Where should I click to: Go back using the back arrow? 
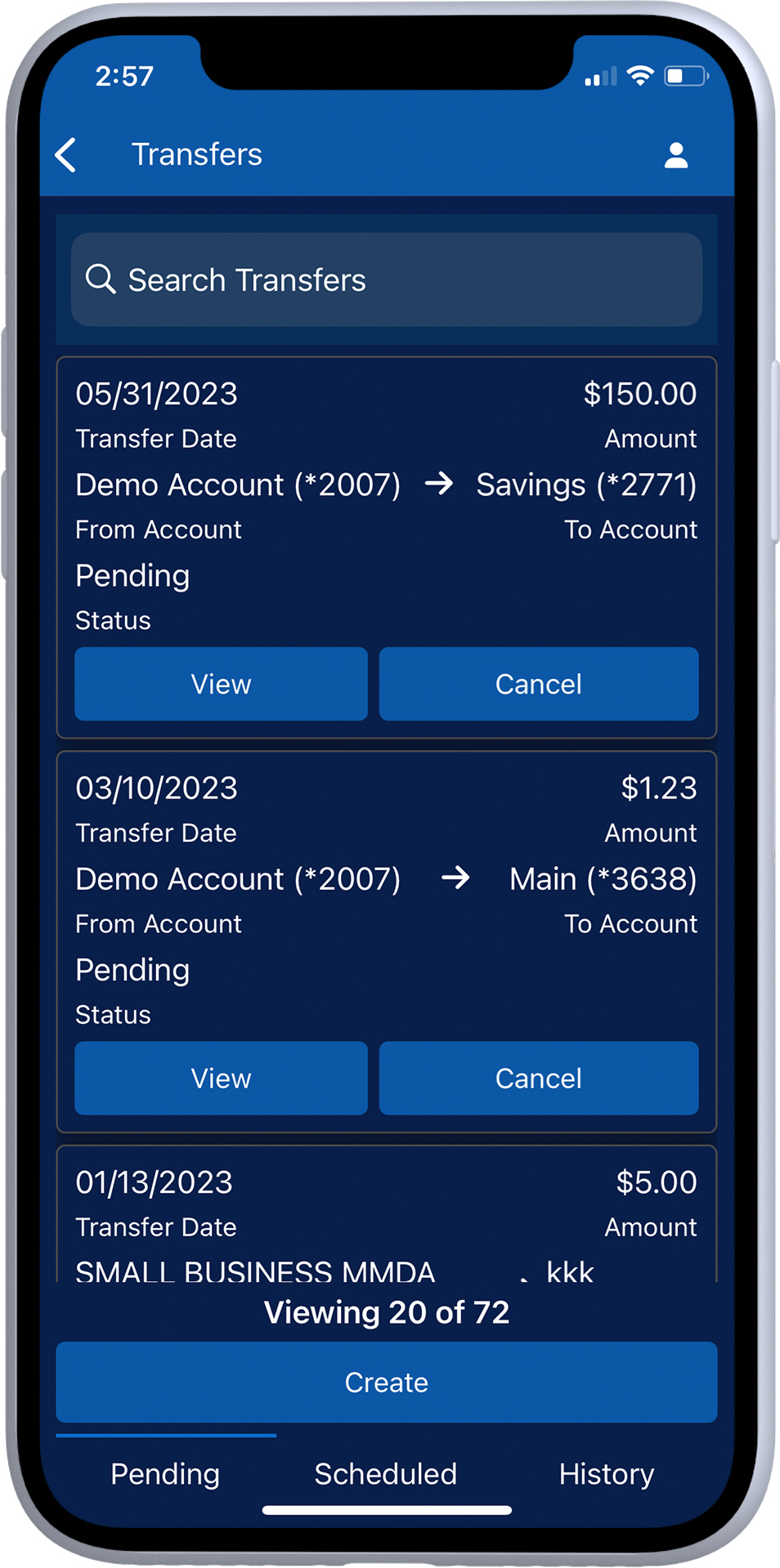click(66, 154)
